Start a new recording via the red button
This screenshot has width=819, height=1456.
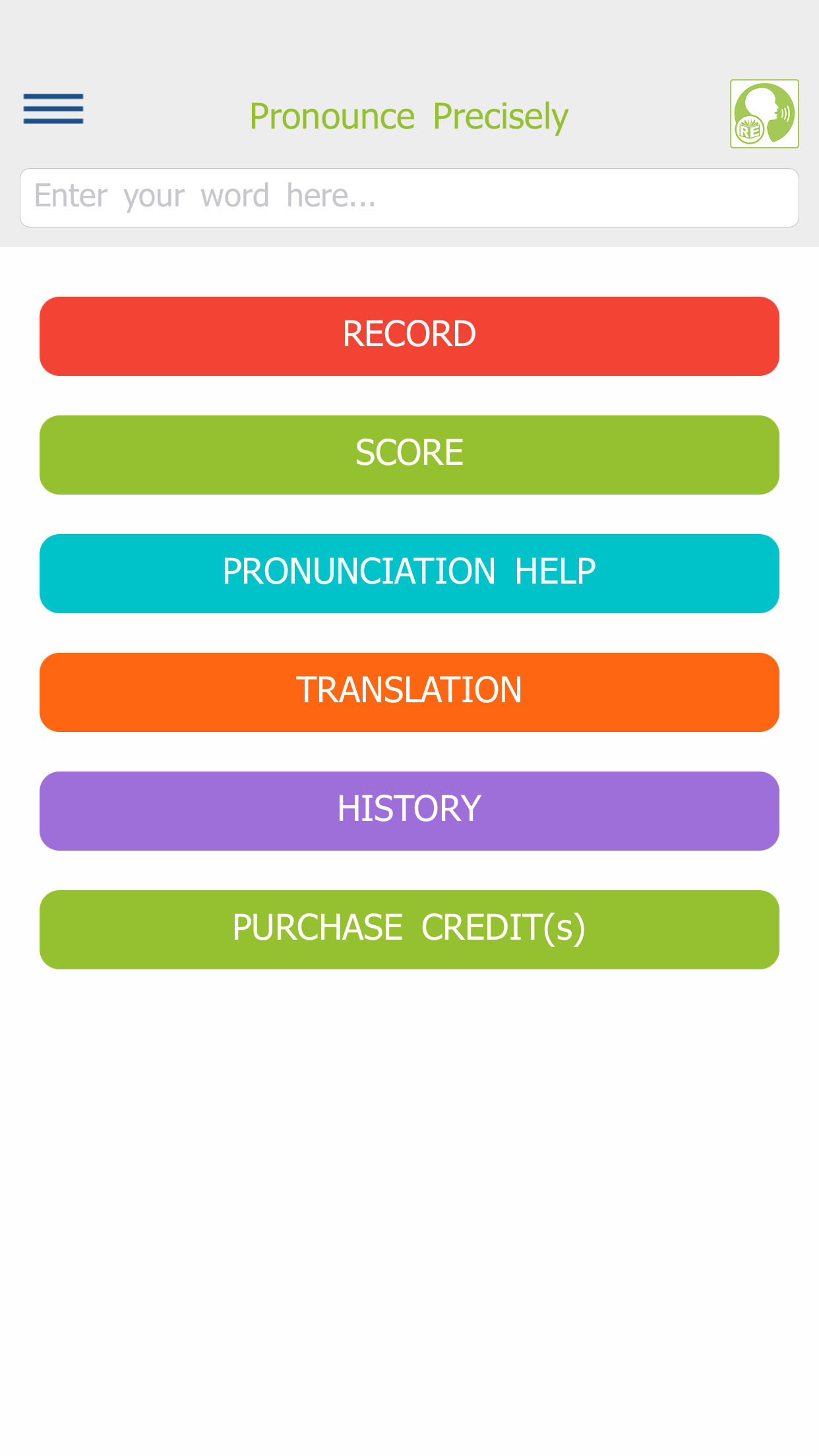409,336
